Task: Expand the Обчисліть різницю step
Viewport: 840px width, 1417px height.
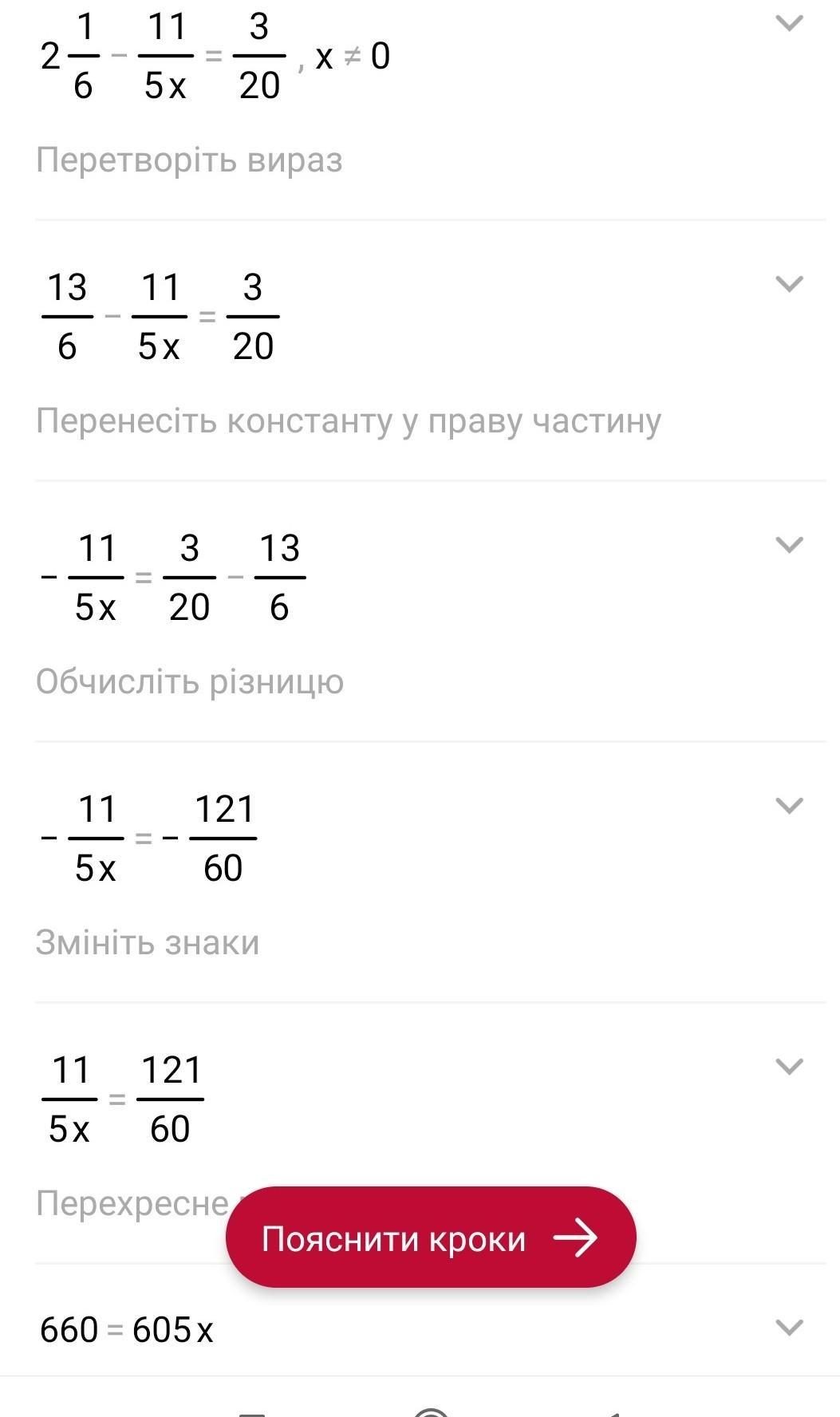Action: (789, 545)
